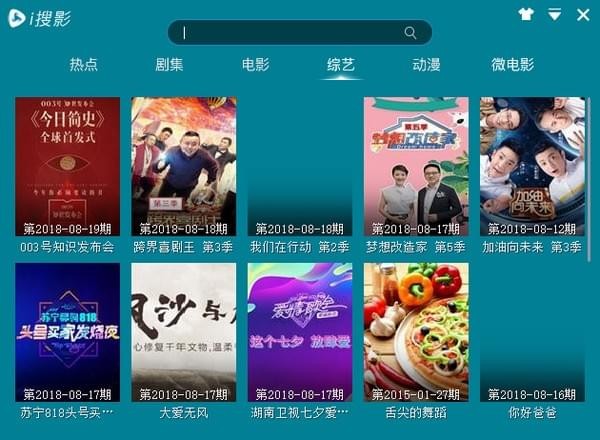Open the dropdown menu triangle icon

pyautogui.click(x=555, y=14)
